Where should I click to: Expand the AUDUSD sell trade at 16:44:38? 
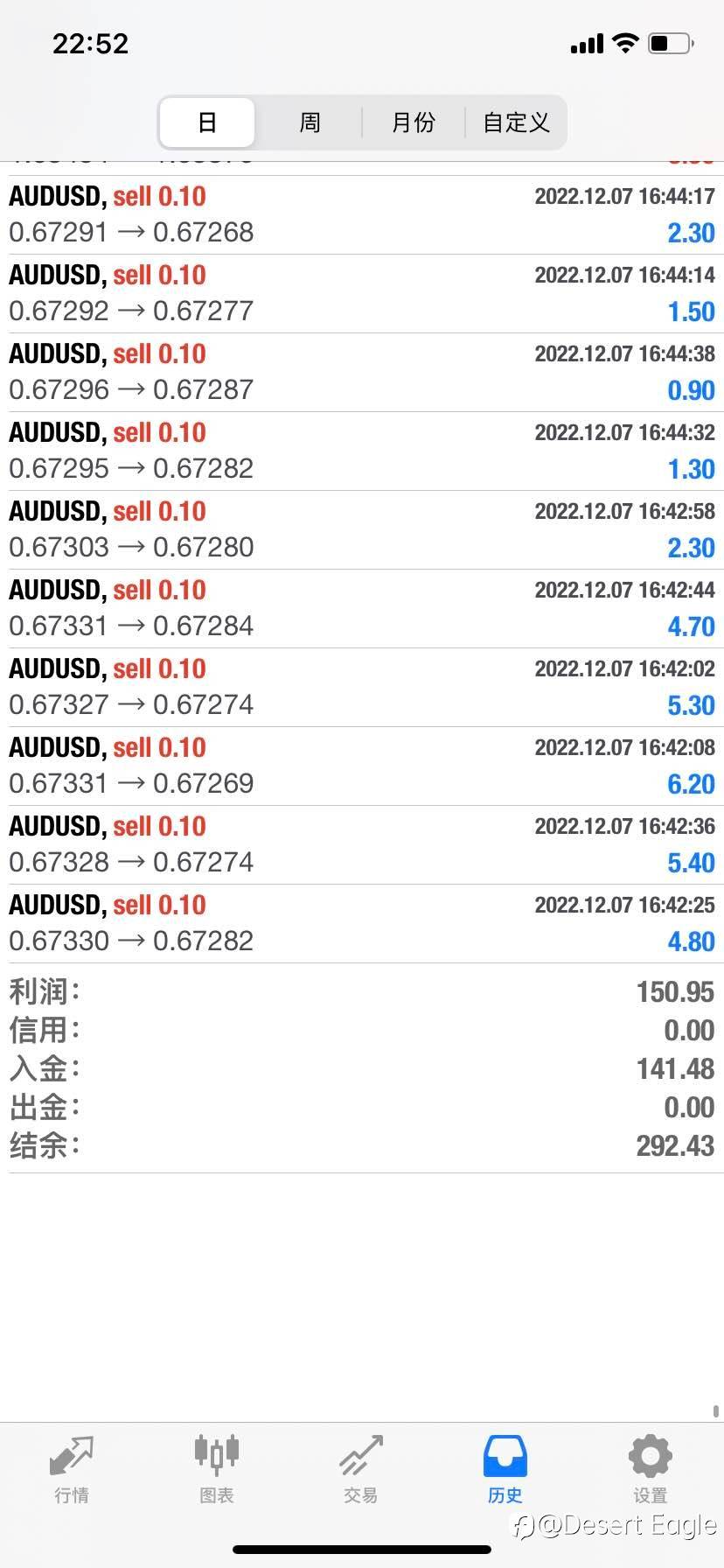[362, 373]
